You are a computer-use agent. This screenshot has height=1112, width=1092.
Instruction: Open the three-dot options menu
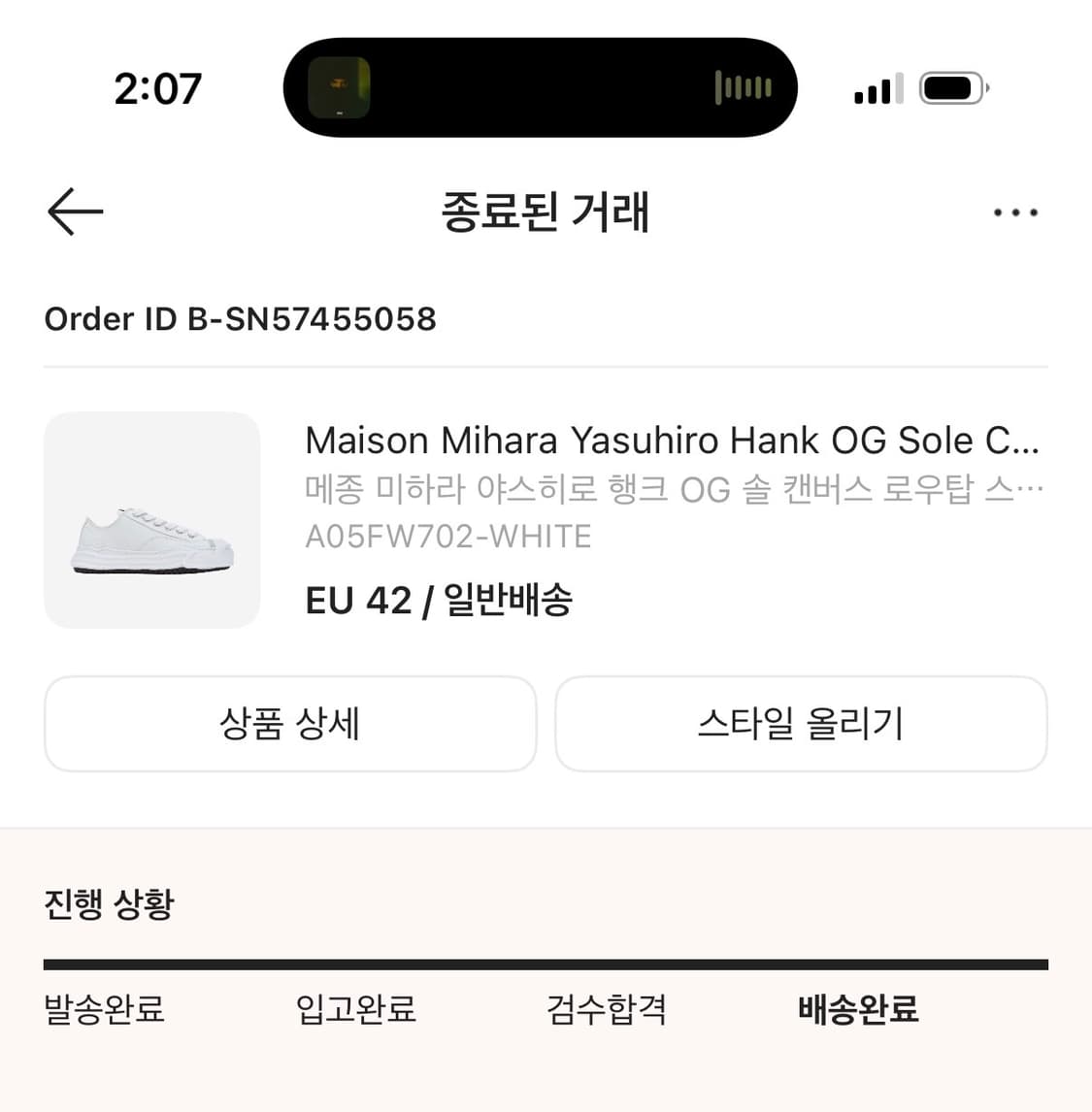pyautogui.click(x=1015, y=212)
